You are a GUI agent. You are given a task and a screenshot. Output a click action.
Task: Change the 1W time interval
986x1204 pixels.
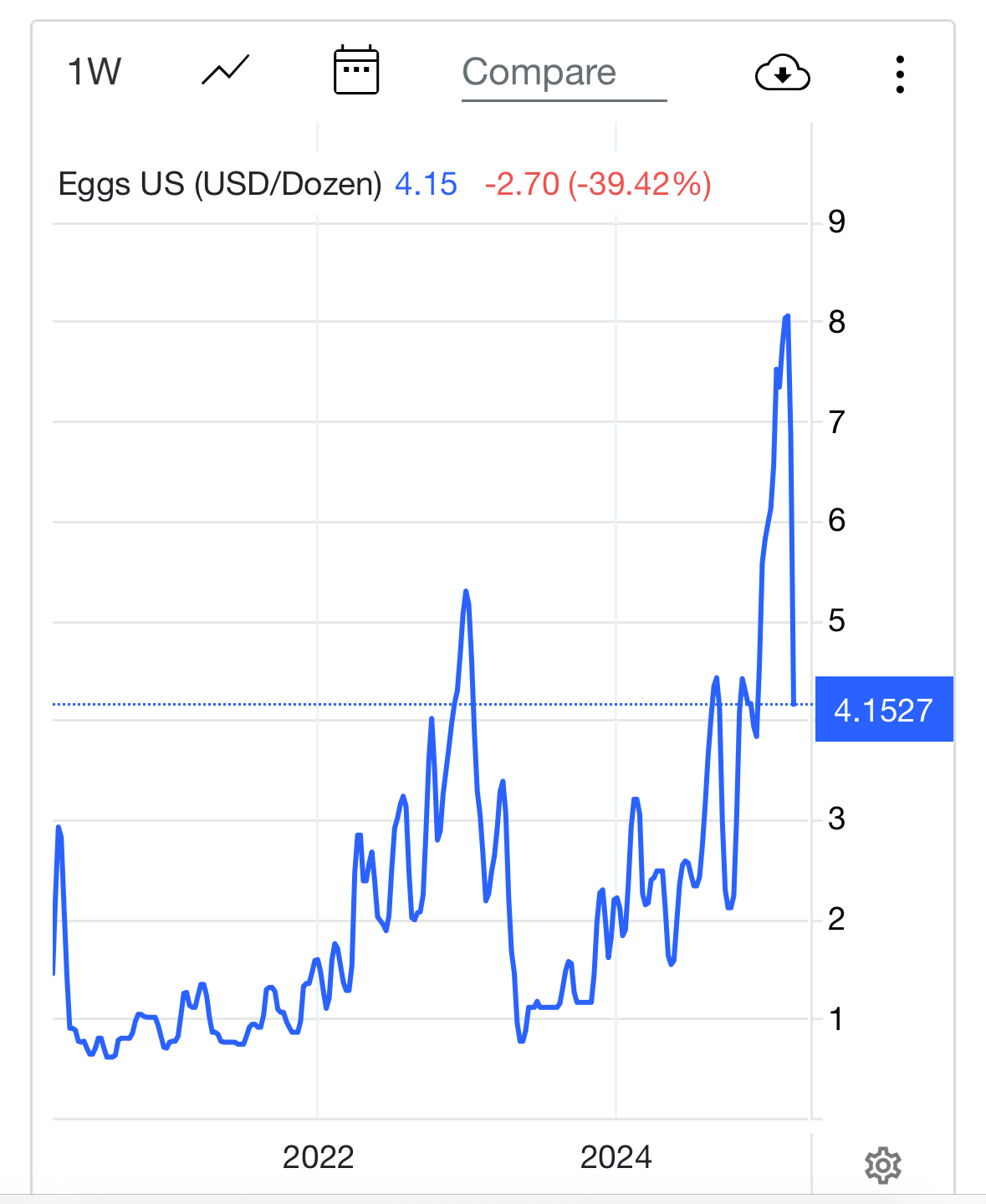(94, 73)
